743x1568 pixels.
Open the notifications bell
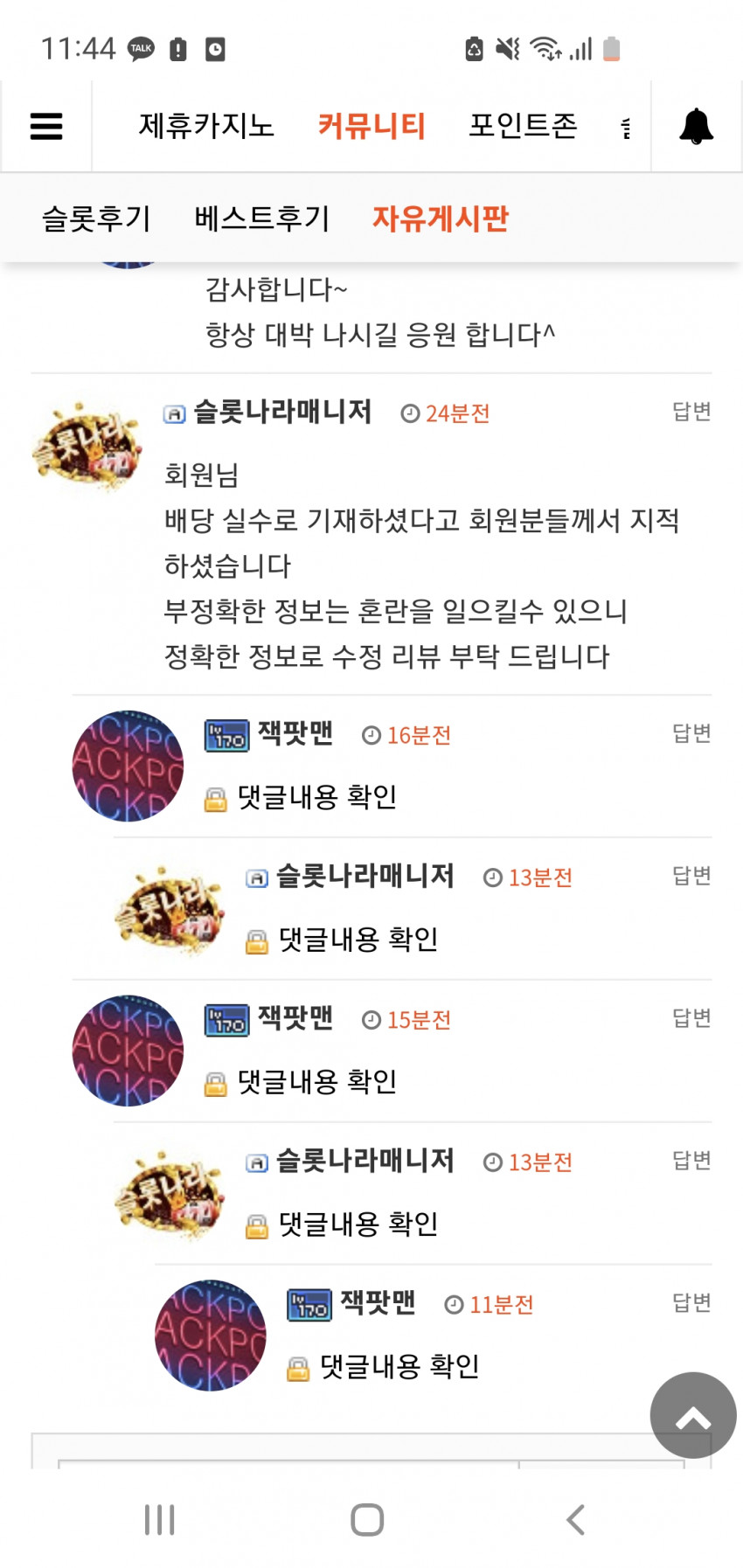[696, 127]
